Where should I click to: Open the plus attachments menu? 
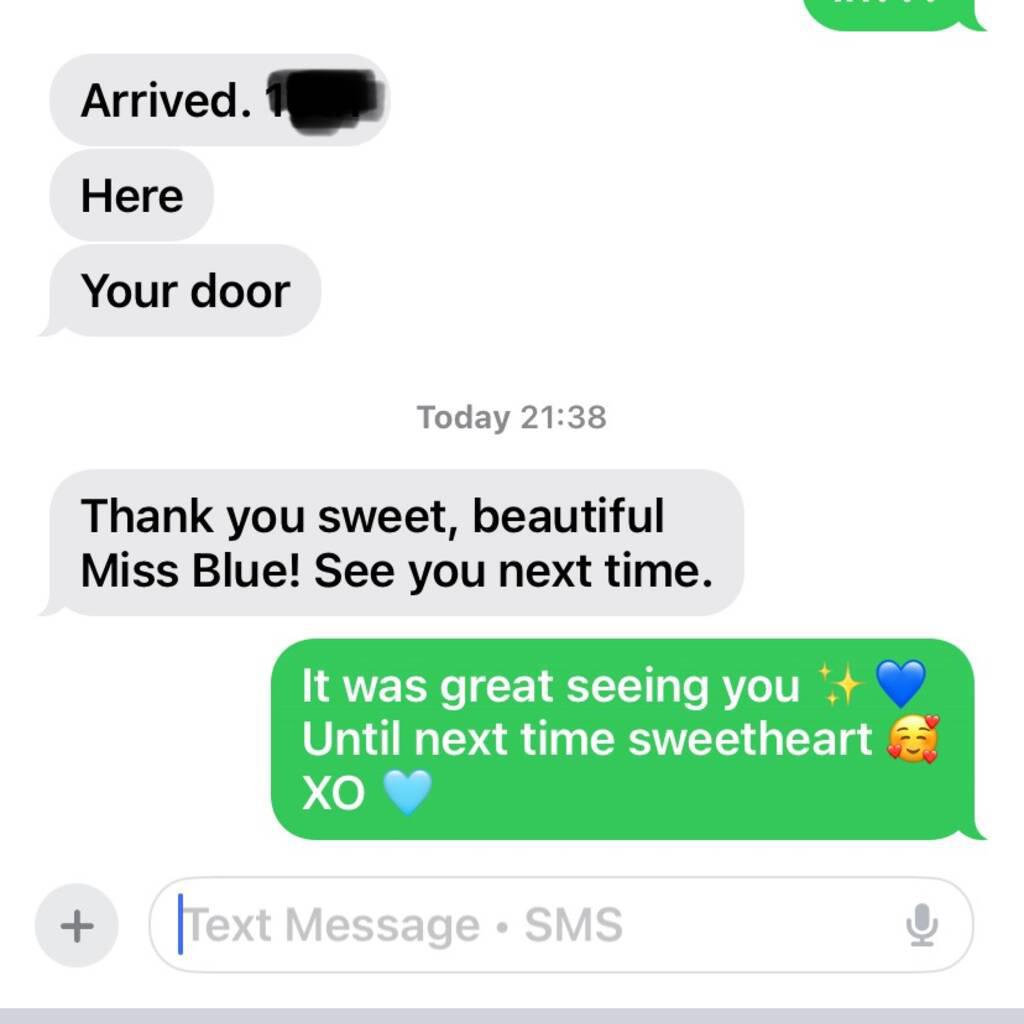pos(76,926)
